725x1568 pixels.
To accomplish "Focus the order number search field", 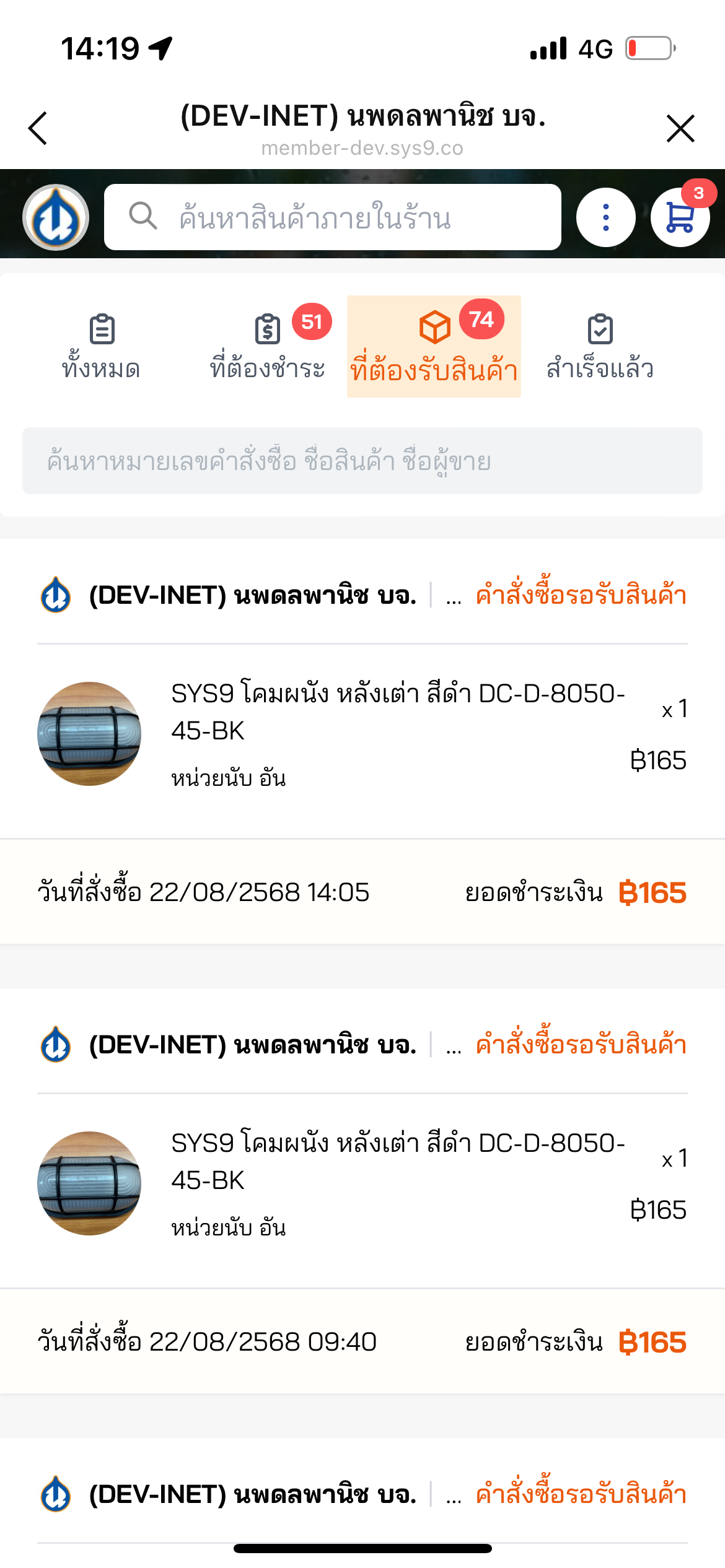I will [362, 461].
